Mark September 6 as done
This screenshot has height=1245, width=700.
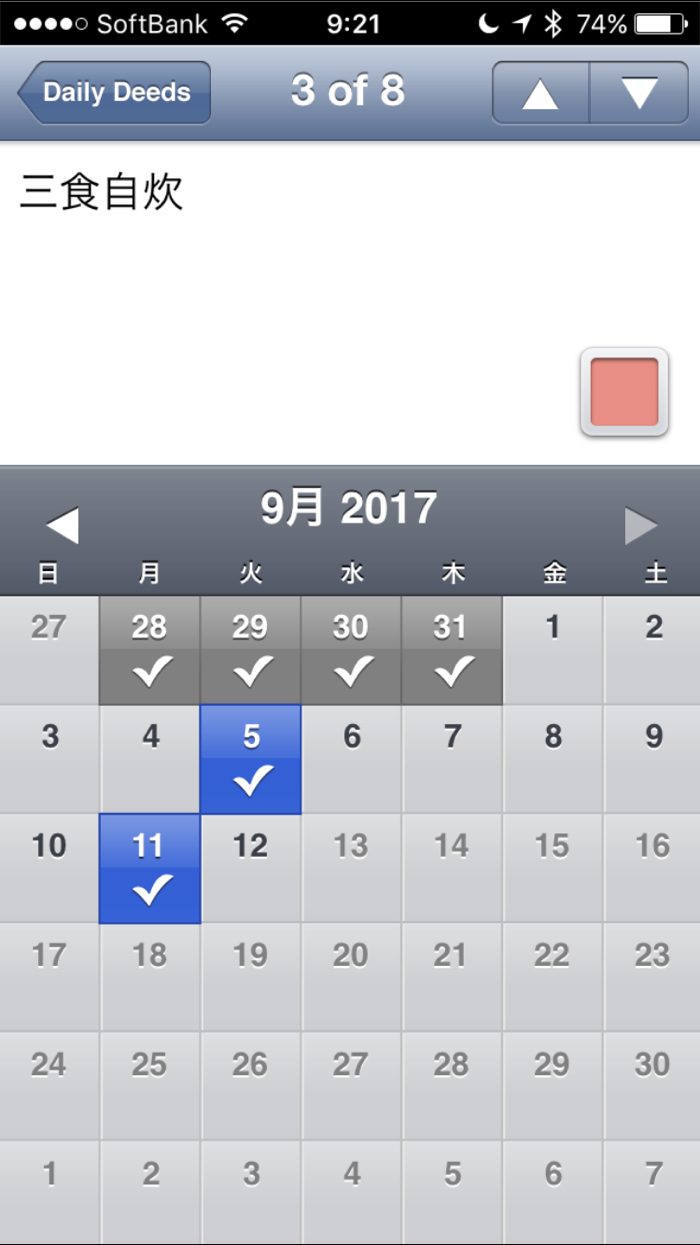pyautogui.click(x=352, y=760)
